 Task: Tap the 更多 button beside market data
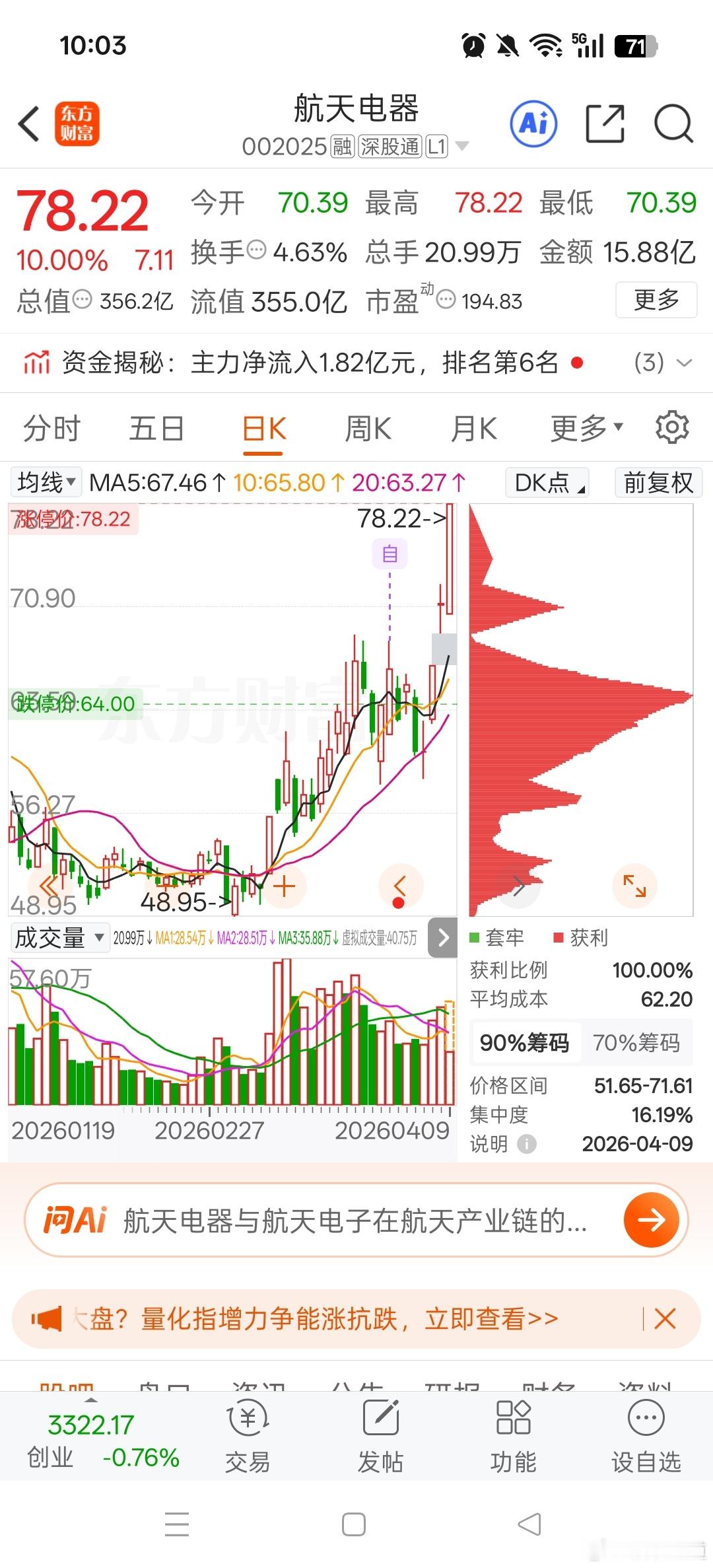[656, 299]
